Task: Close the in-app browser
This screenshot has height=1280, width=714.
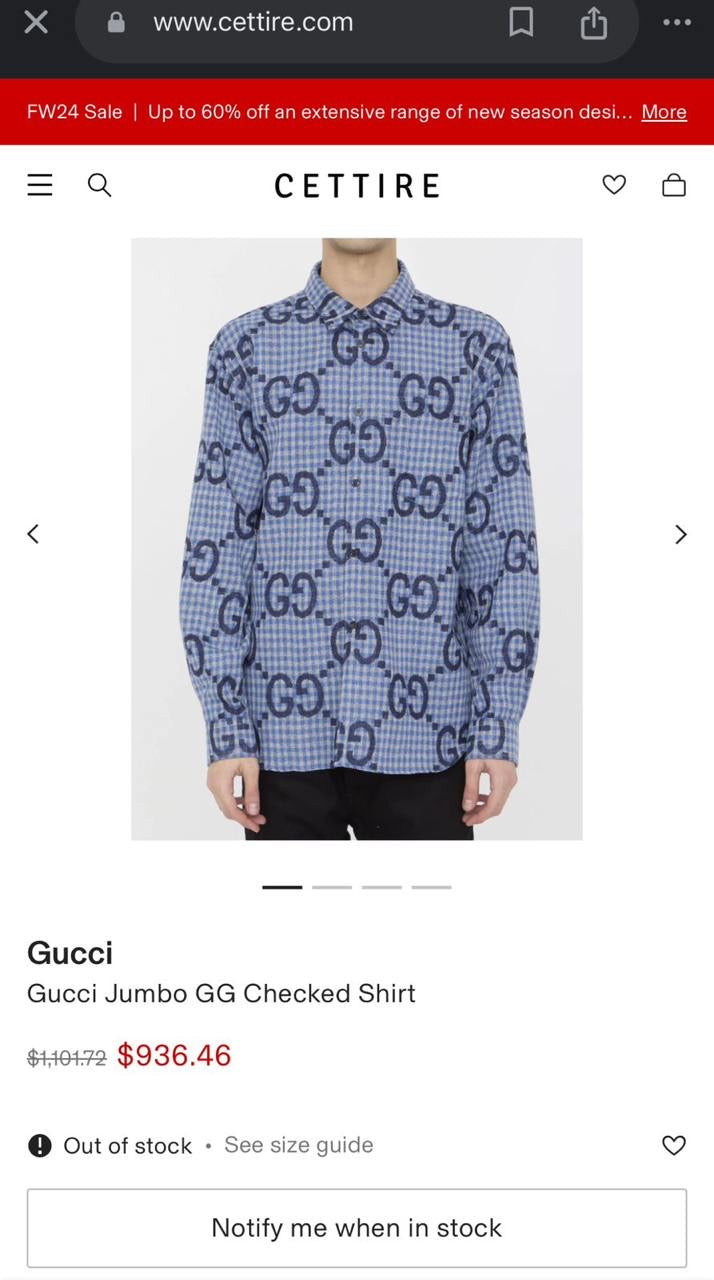Action: pyautogui.click(x=36, y=23)
